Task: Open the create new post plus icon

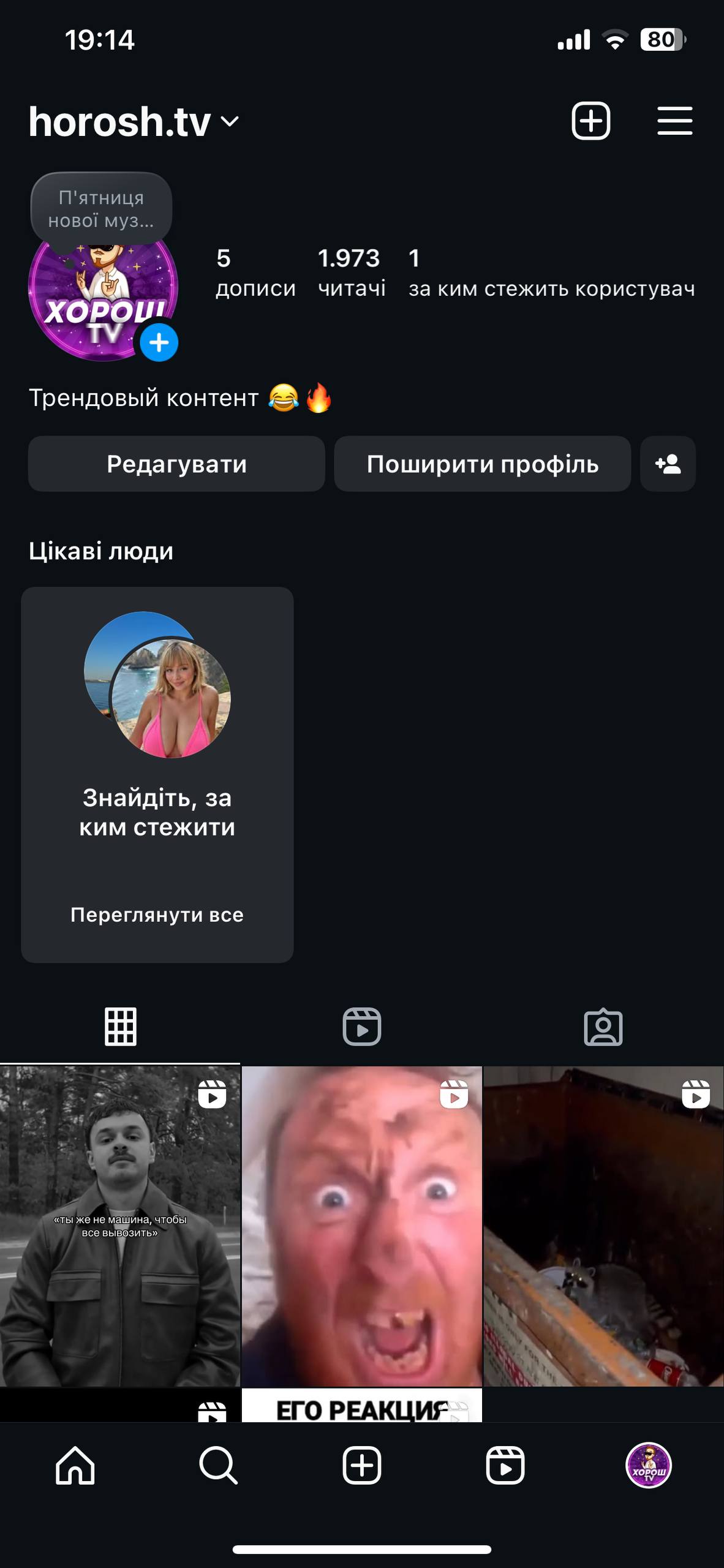Action: click(x=590, y=120)
